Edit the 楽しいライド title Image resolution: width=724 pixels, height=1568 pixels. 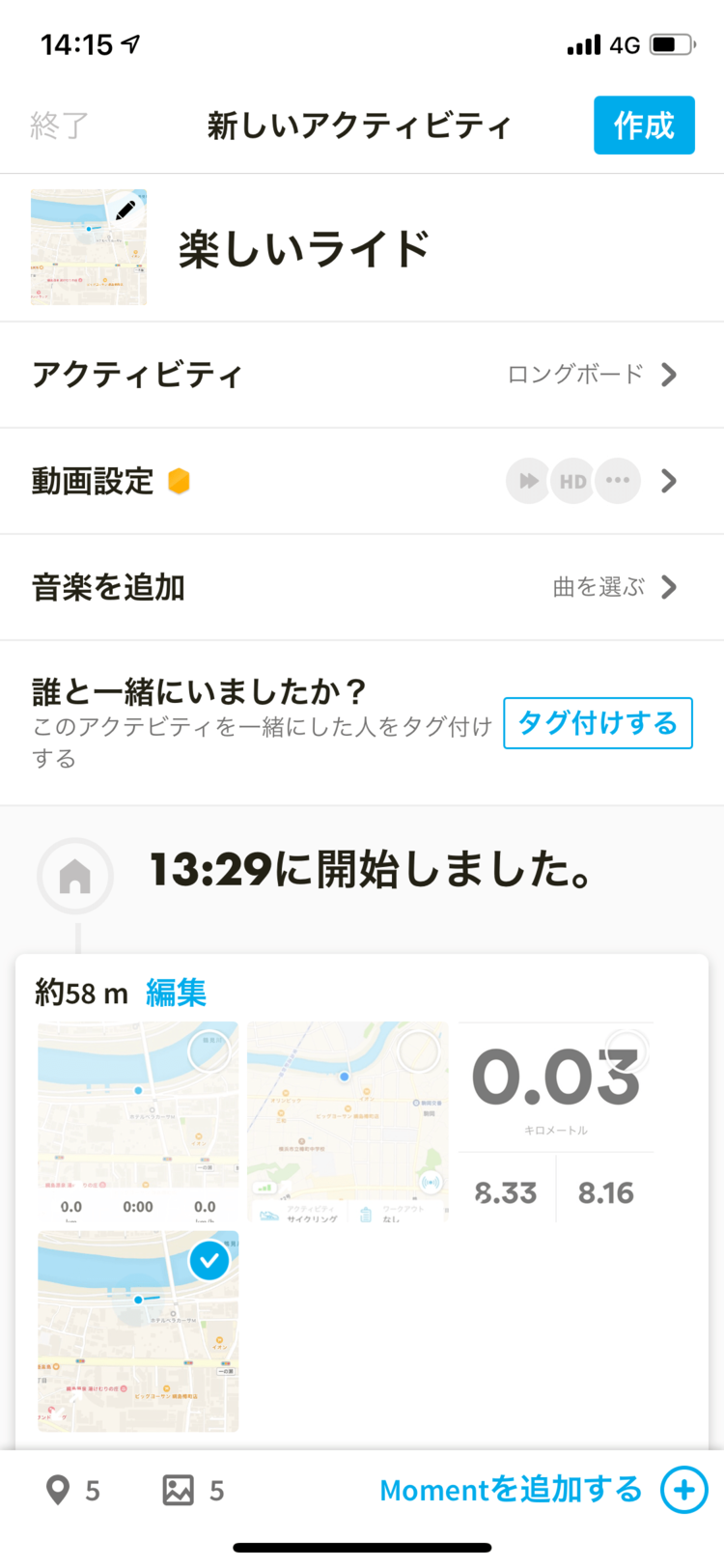click(x=304, y=249)
